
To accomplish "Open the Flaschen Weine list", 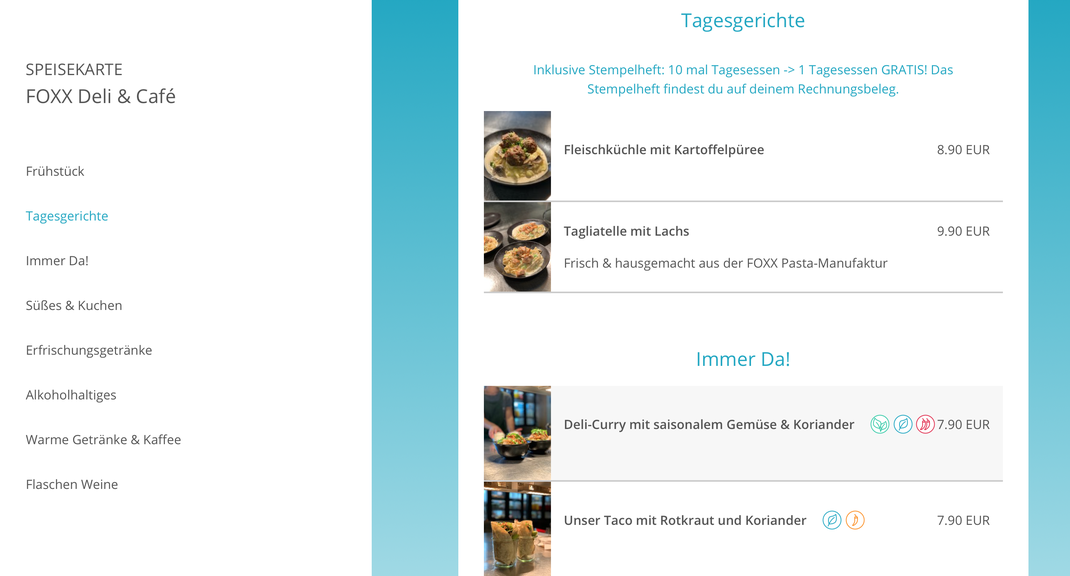I will click(72, 484).
